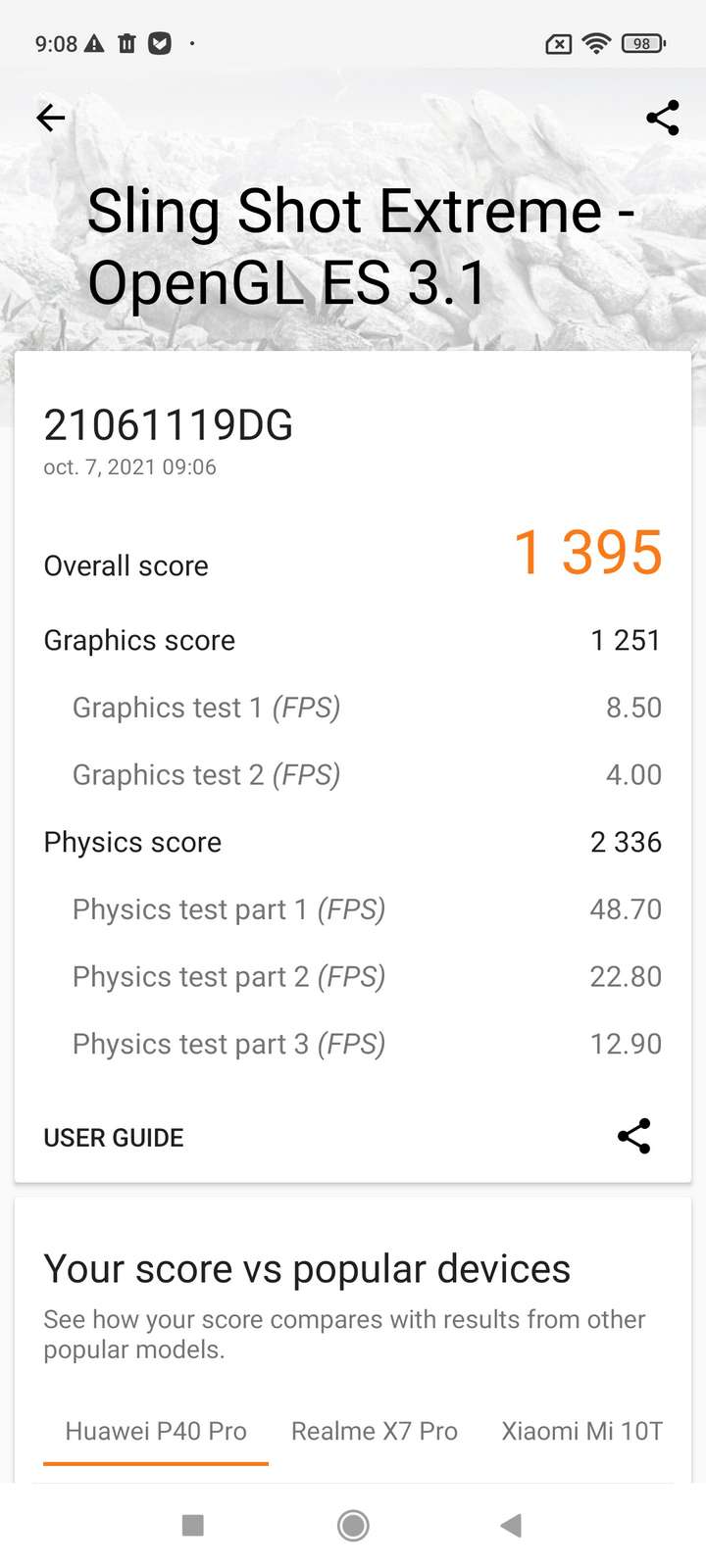Share result from the top-right icon
The height and width of the screenshot is (1568, 706).
click(663, 119)
